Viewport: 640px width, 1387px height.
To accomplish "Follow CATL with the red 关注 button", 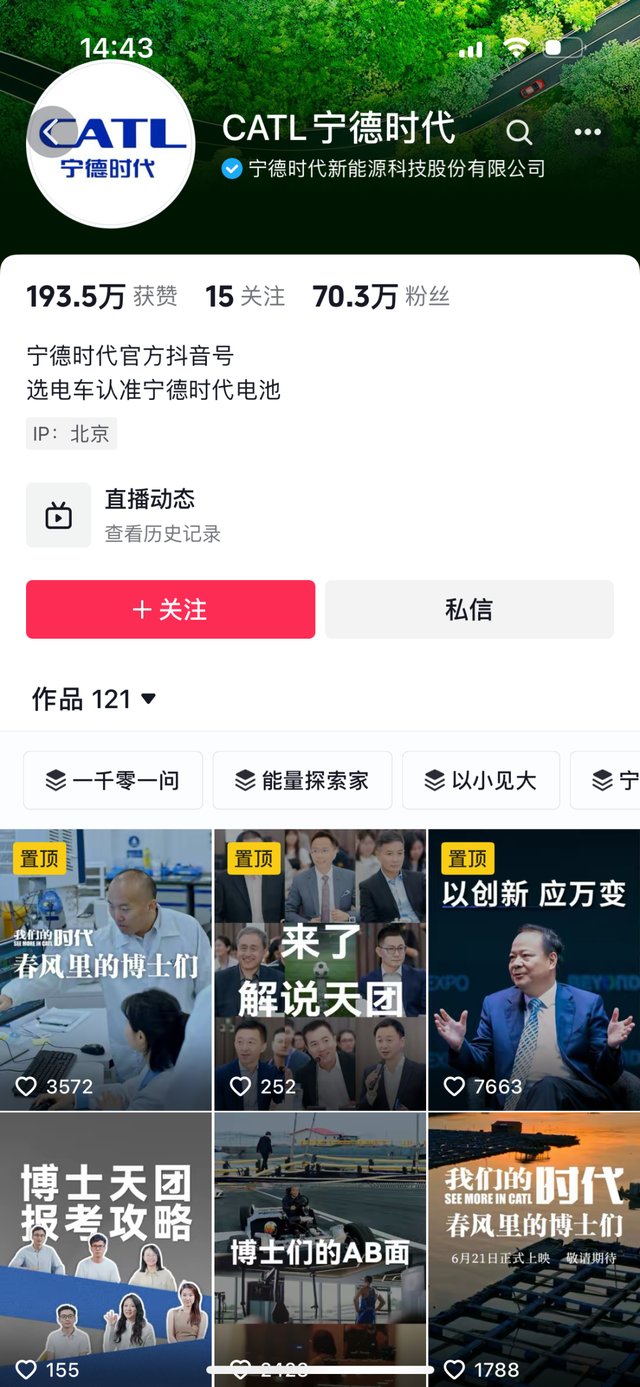I will 170,609.
